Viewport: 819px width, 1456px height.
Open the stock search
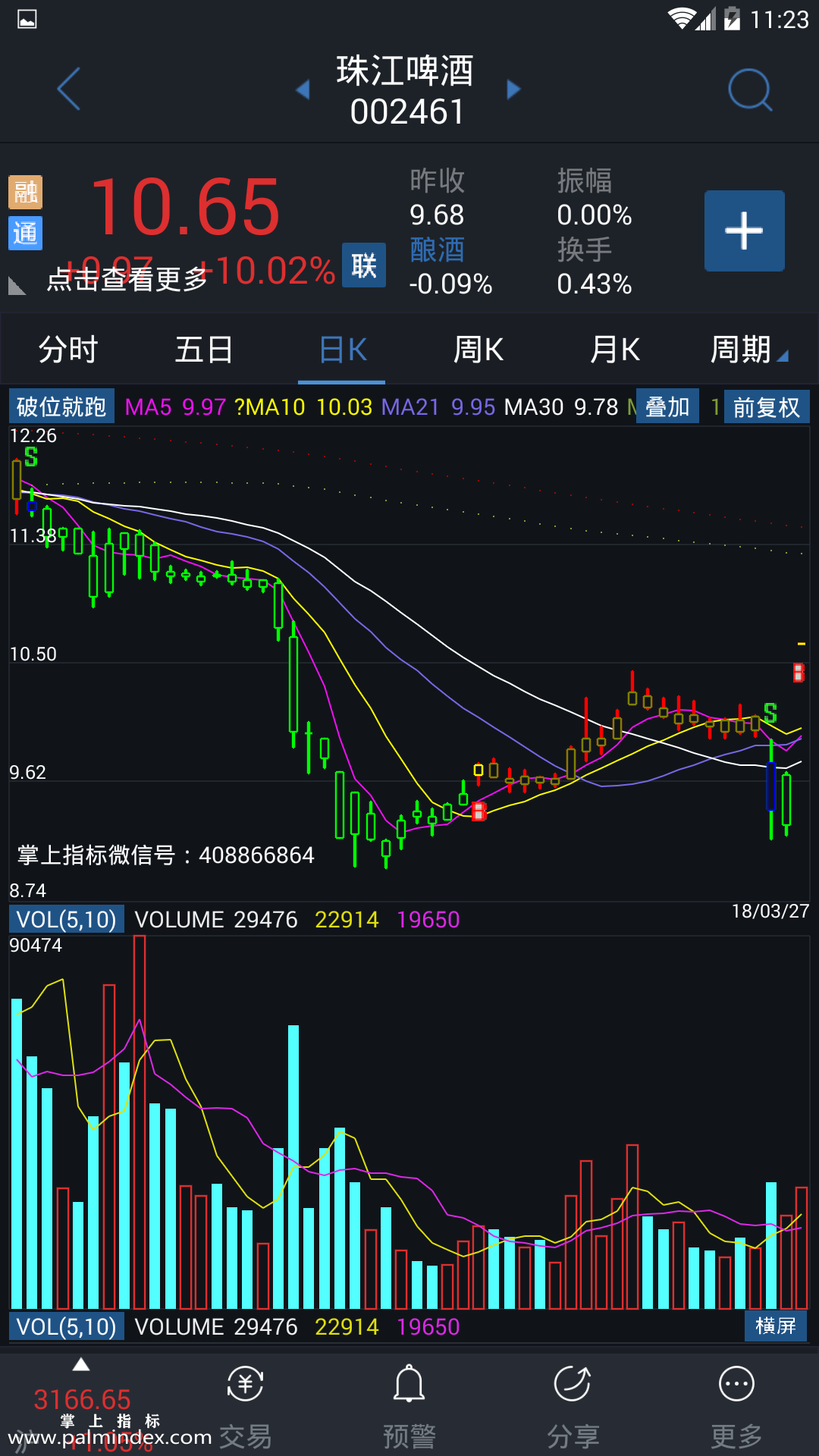click(x=749, y=89)
